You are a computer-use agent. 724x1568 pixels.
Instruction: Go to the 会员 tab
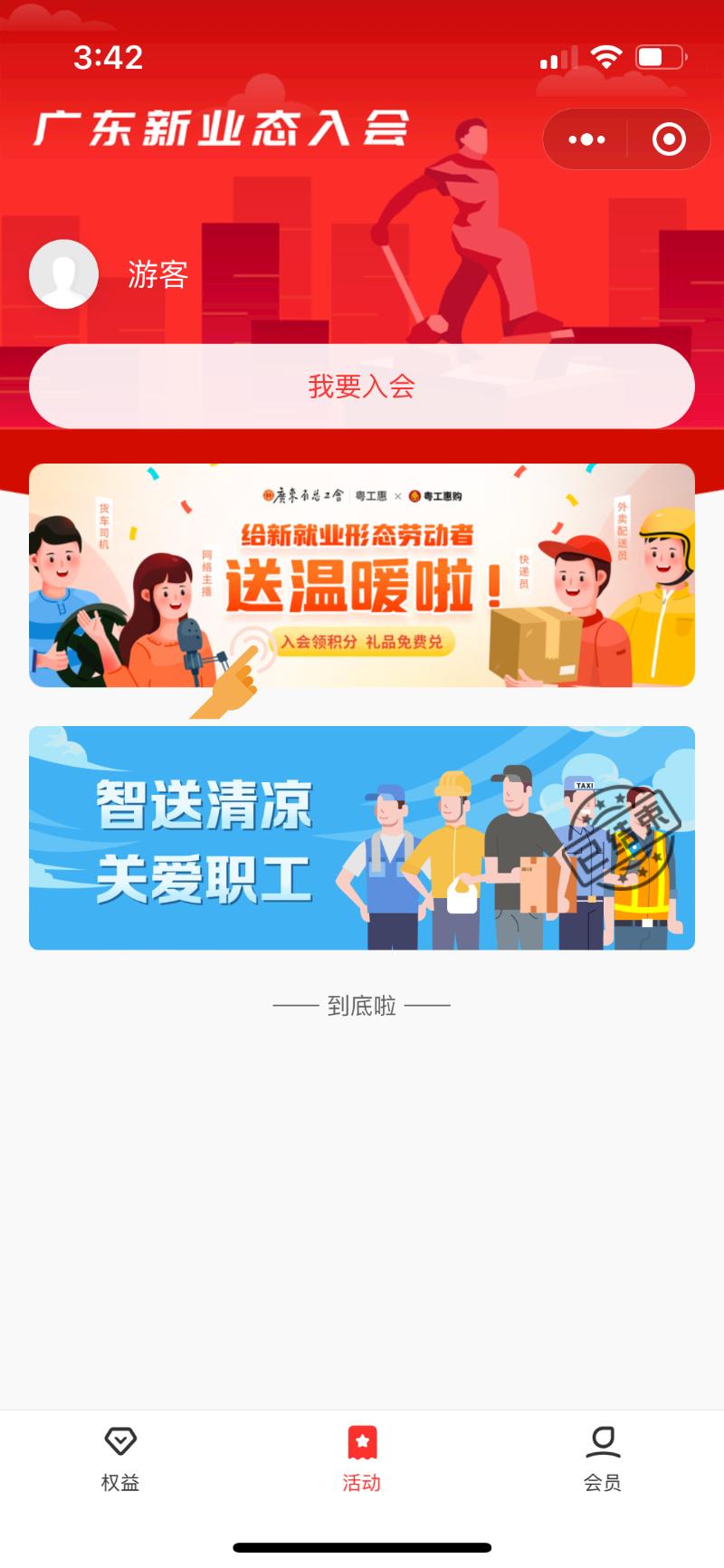(x=602, y=1459)
